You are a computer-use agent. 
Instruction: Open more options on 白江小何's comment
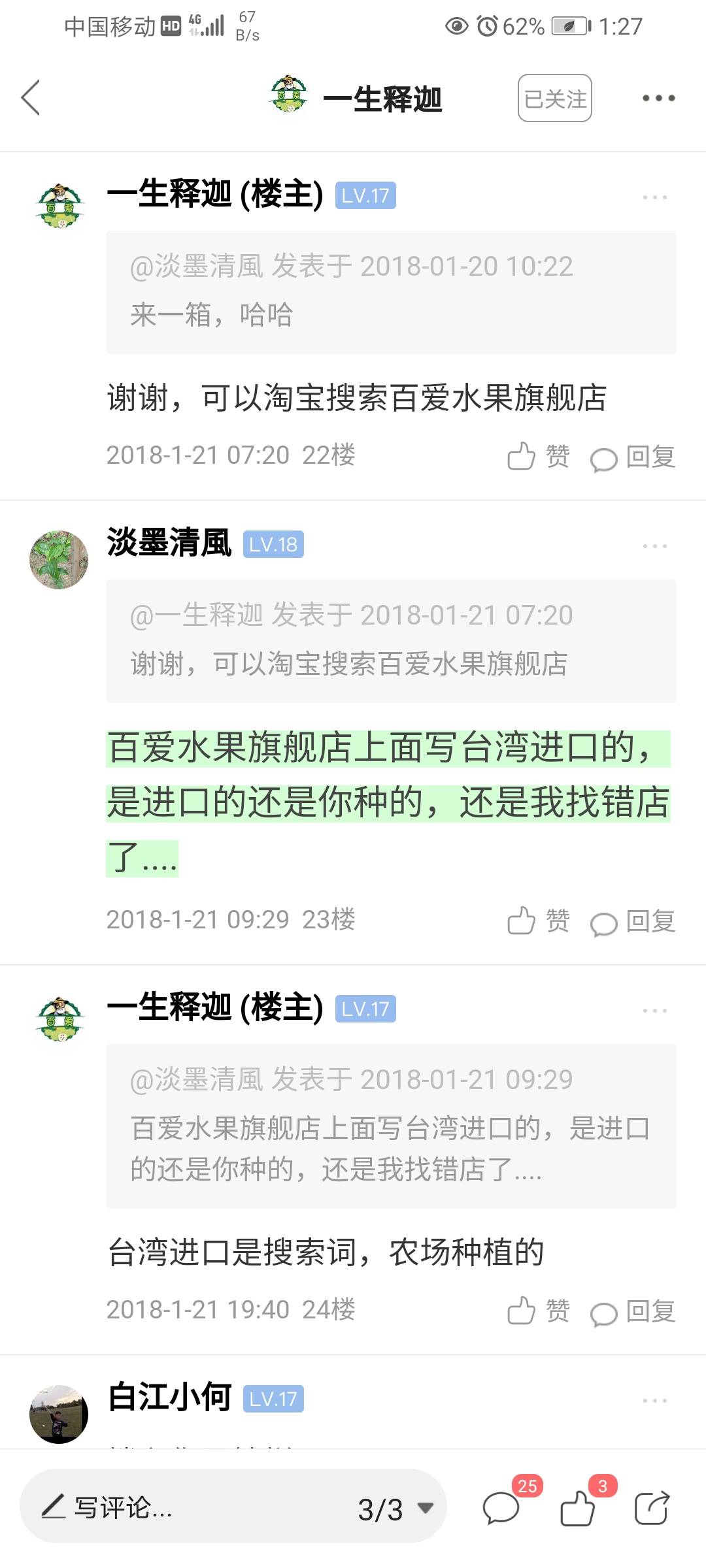pos(654,1401)
